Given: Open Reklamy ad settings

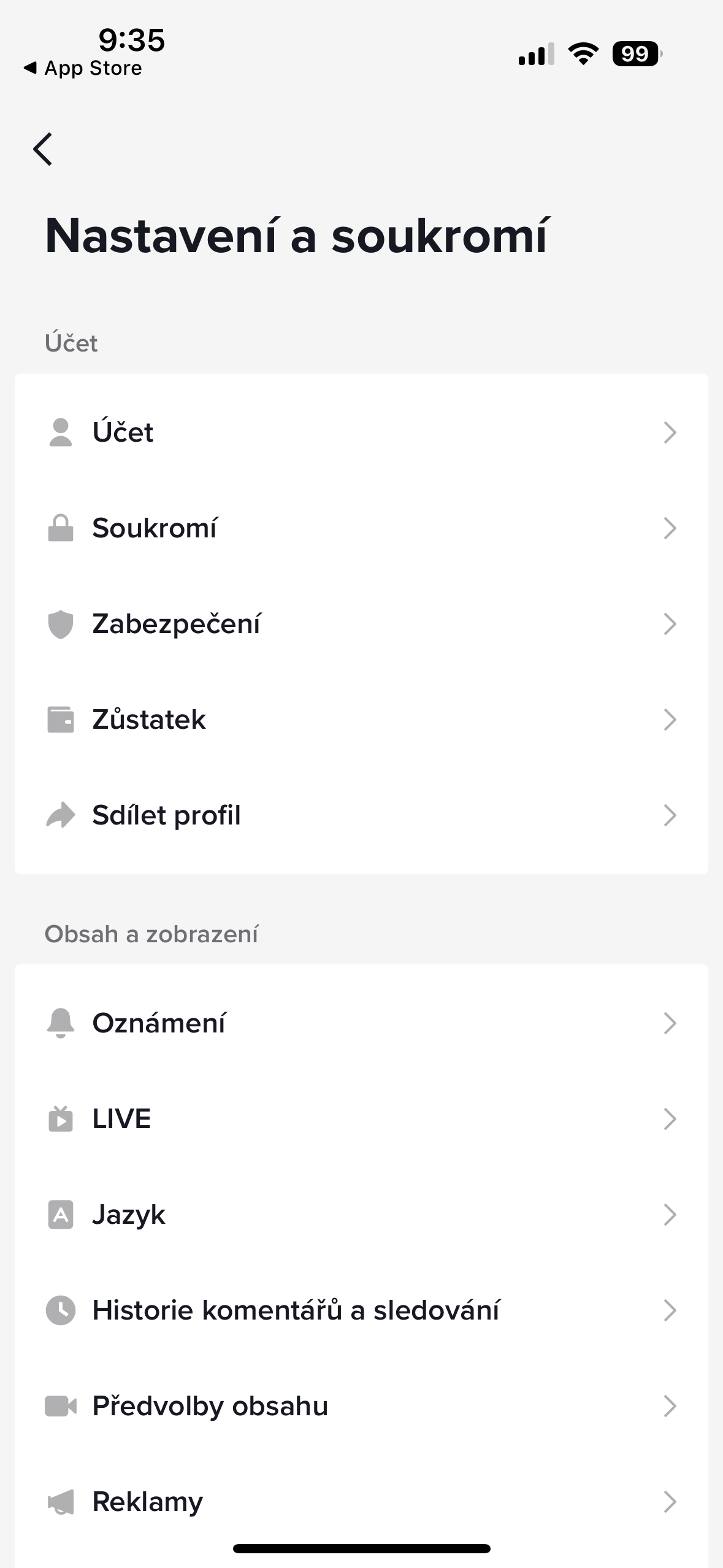Looking at the screenshot, I should tap(361, 1502).
